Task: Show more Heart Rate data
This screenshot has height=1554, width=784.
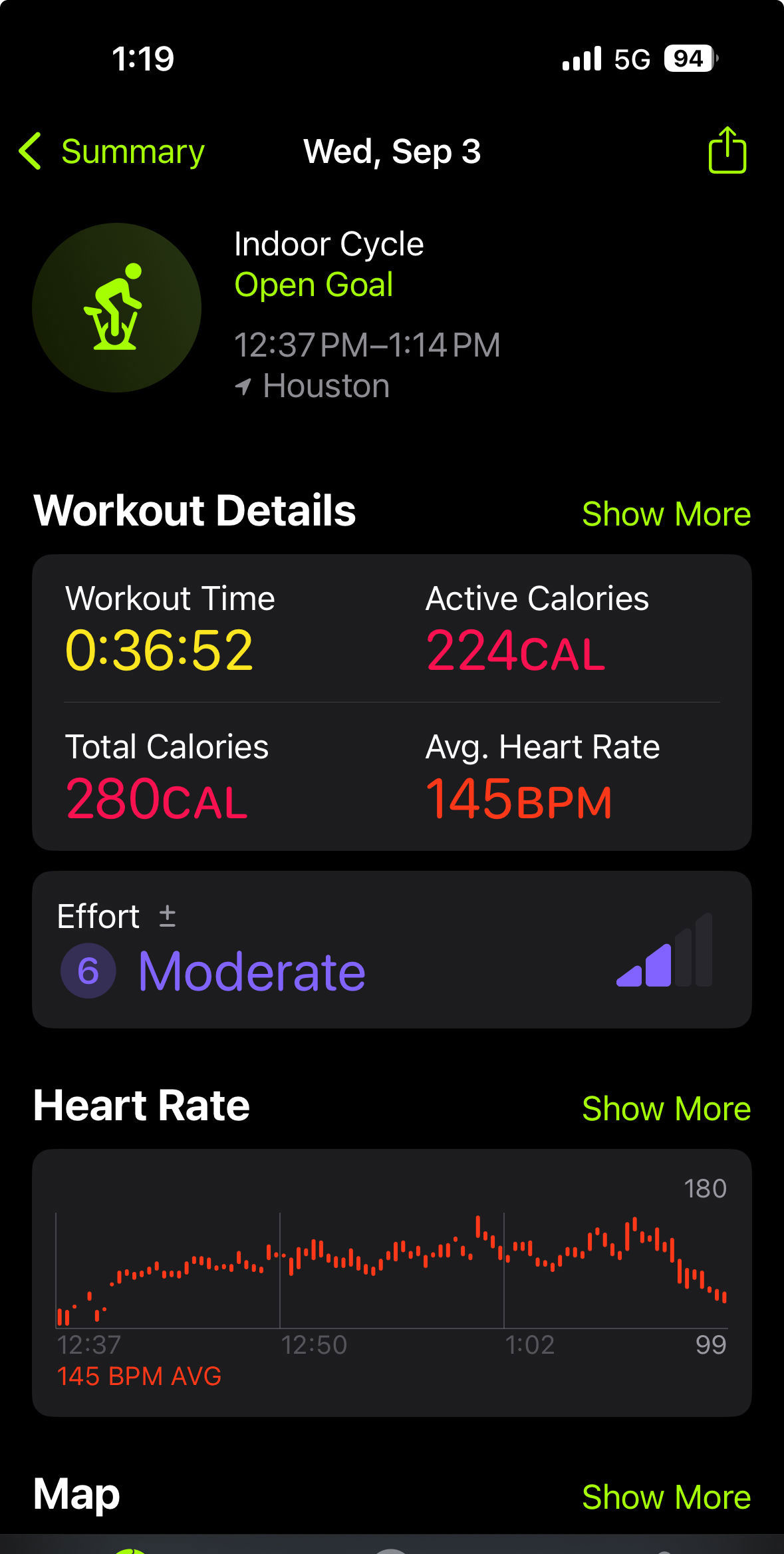Action: pyautogui.click(x=666, y=1108)
